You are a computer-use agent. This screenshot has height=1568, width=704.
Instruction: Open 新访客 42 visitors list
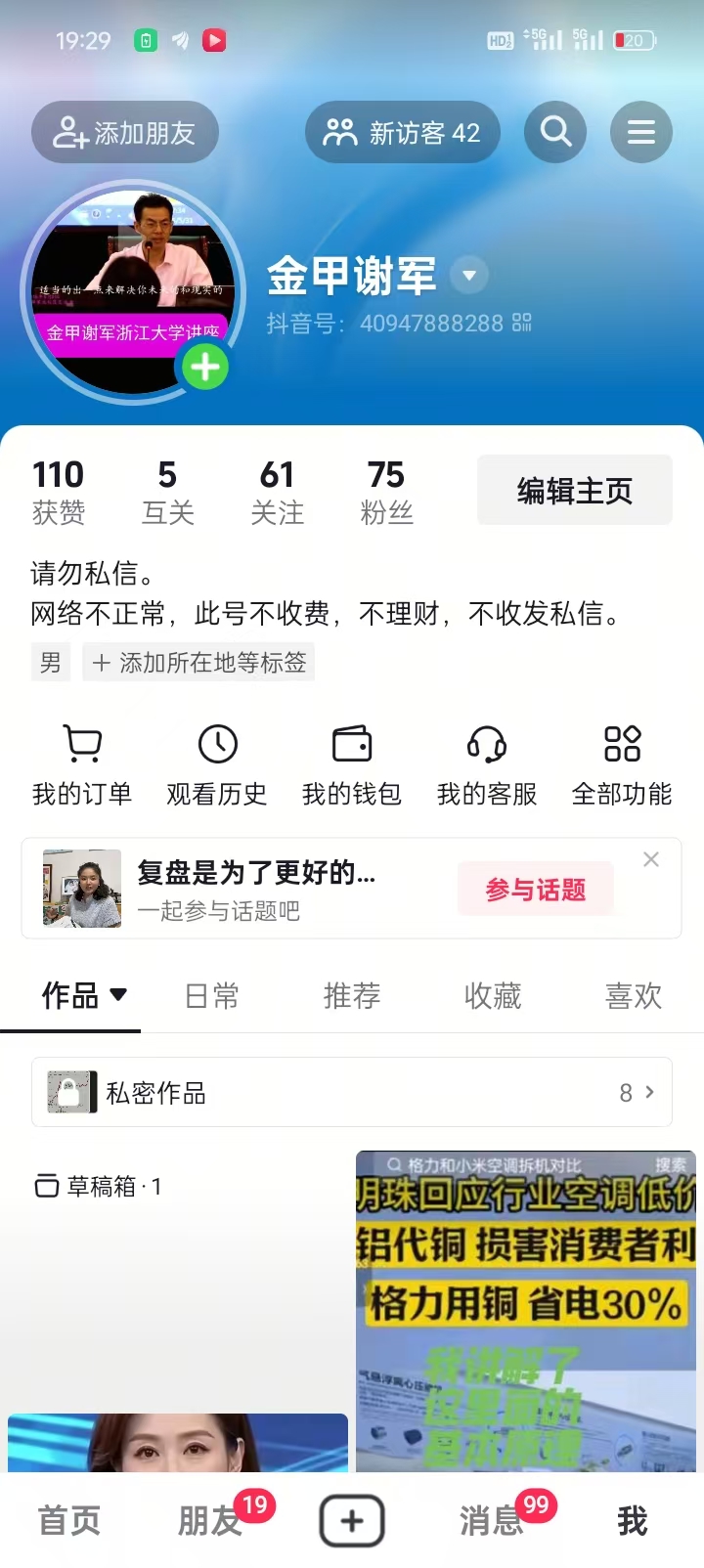click(x=403, y=133)
